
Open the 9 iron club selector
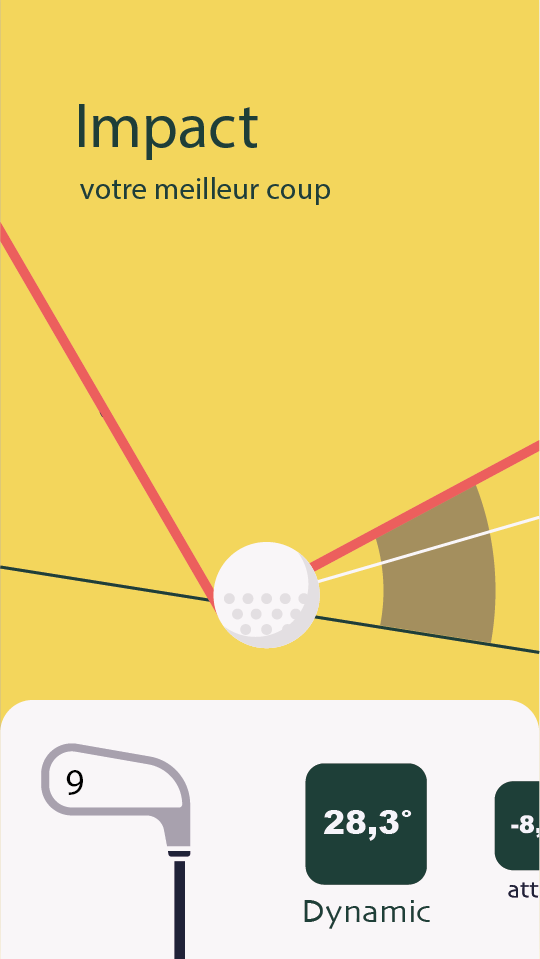116,850
